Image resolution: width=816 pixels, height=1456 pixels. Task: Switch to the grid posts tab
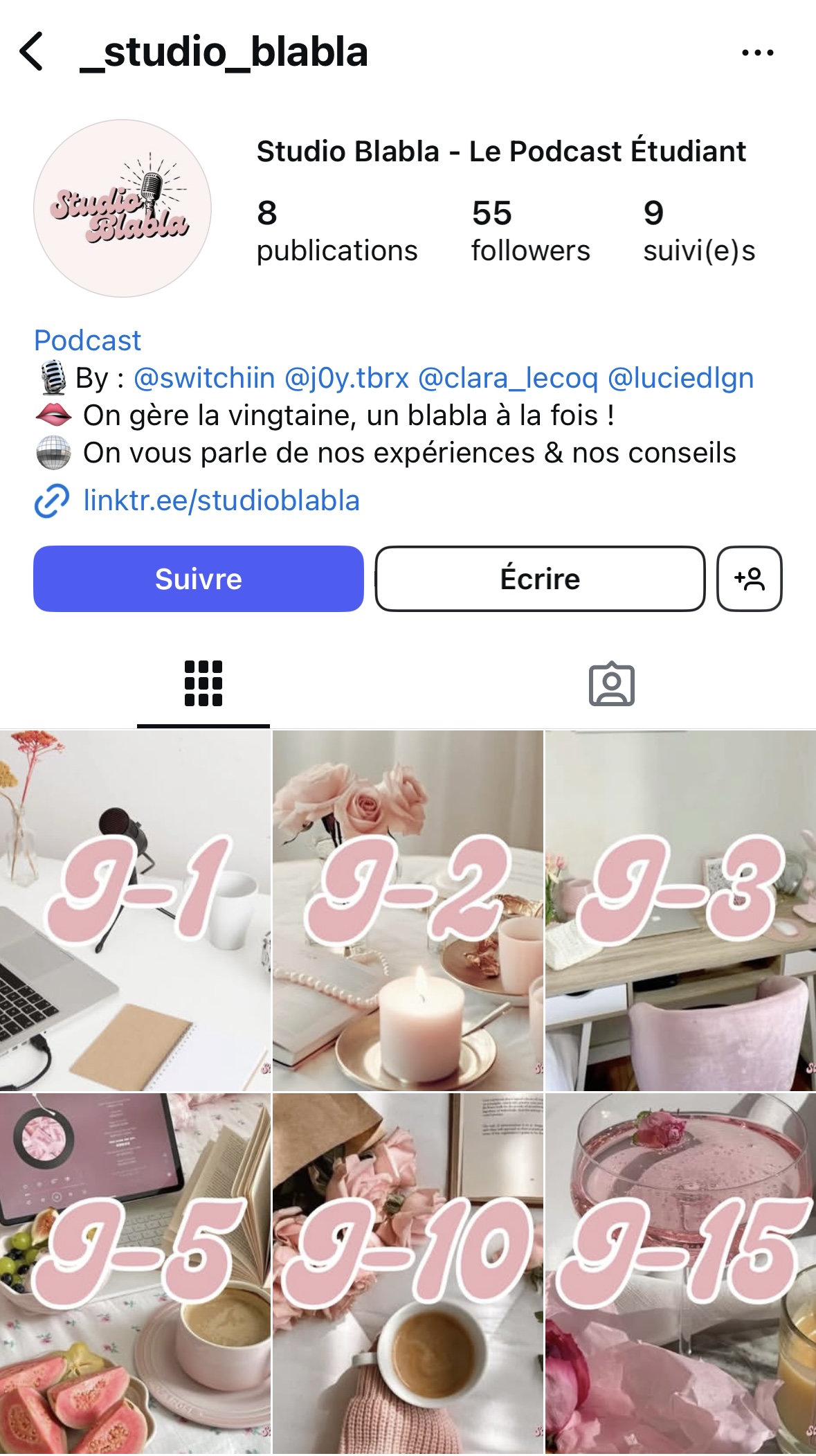(x=203, y=684)
